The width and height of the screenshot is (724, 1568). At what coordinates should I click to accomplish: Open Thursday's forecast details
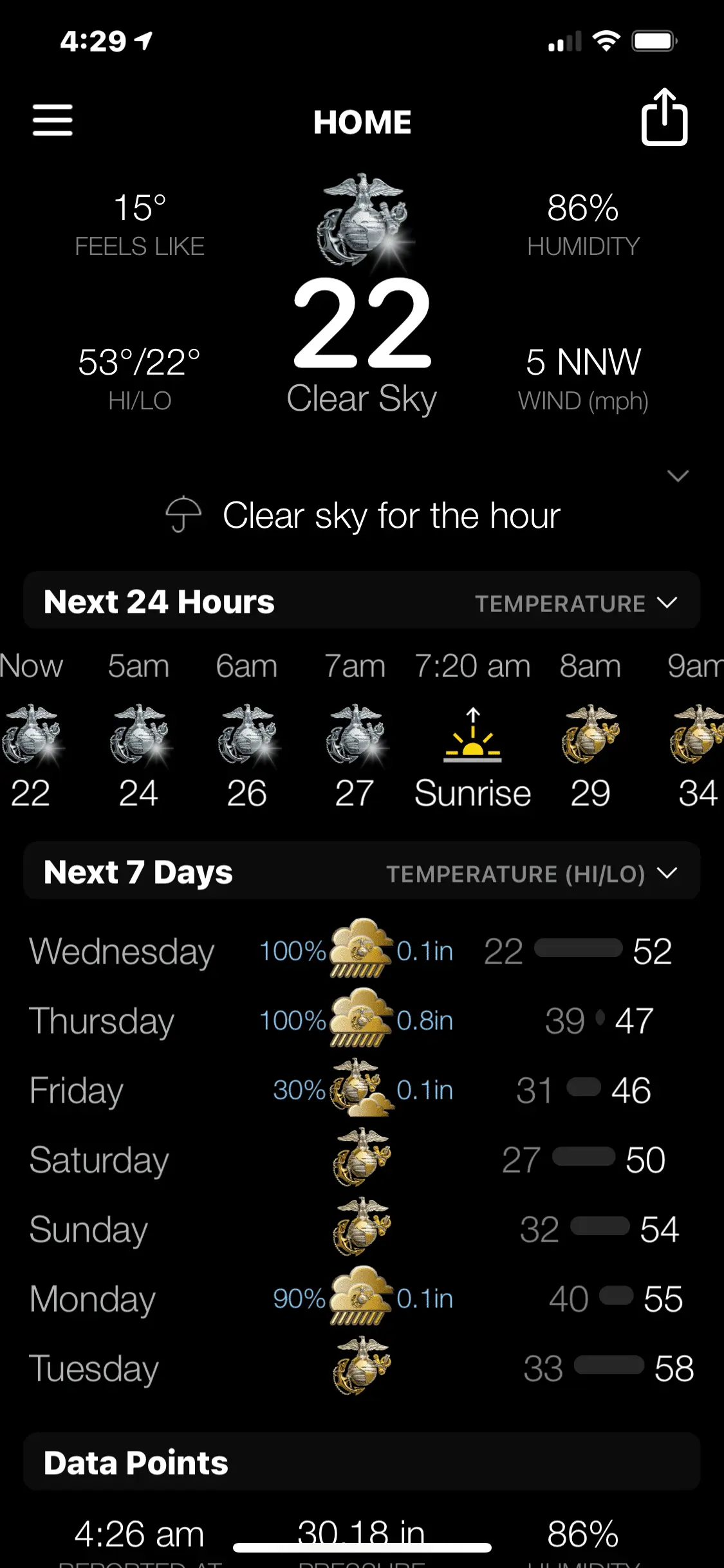point(360,1020)
